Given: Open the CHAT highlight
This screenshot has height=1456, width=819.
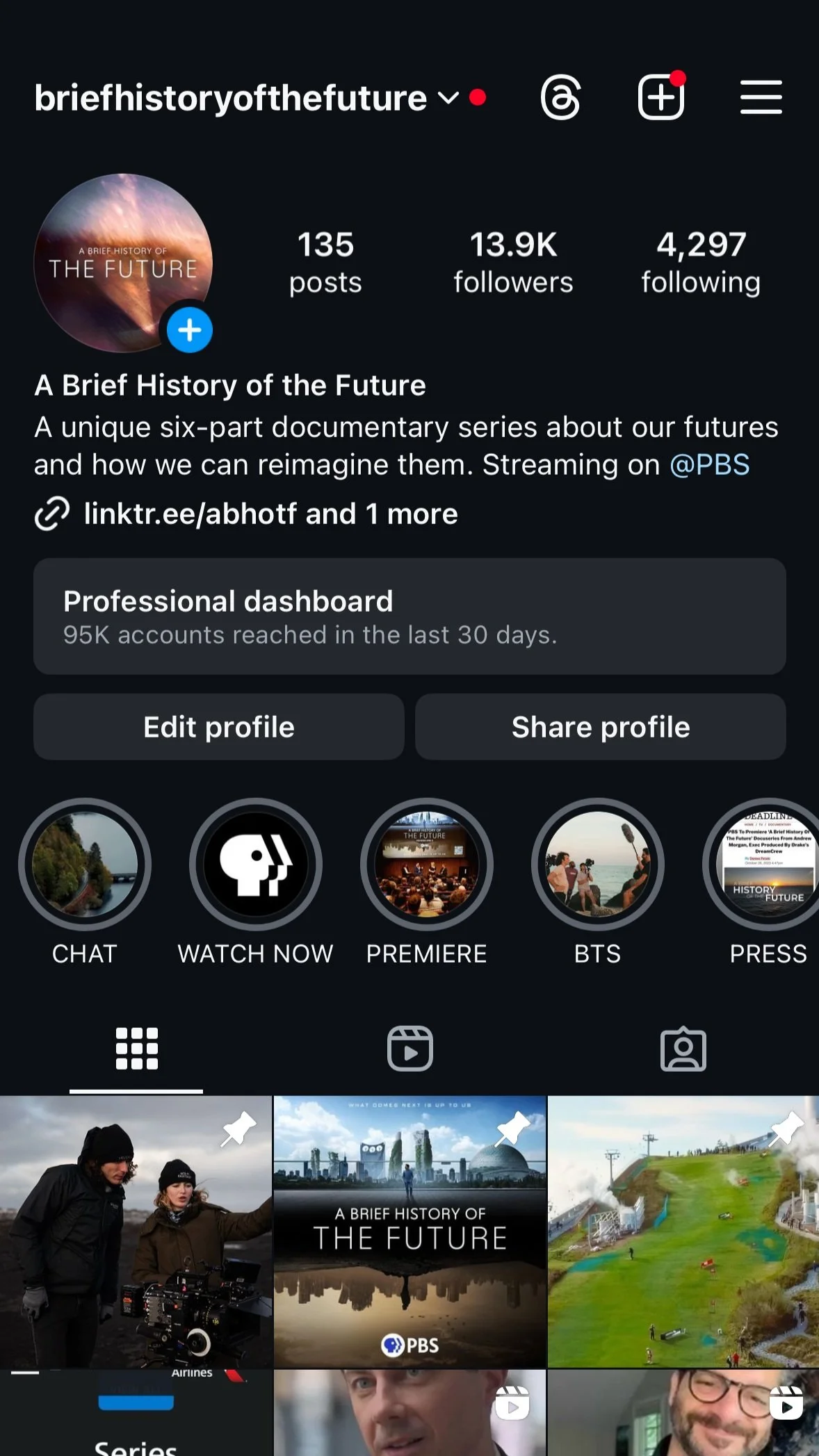Looking at the screenshot, I should 85,865.
